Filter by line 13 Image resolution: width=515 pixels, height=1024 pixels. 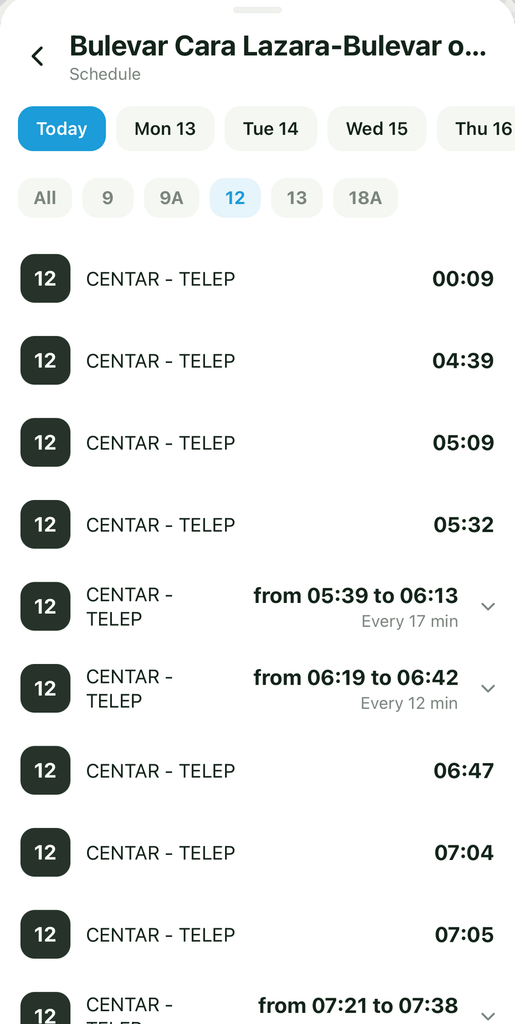[297, 198]
